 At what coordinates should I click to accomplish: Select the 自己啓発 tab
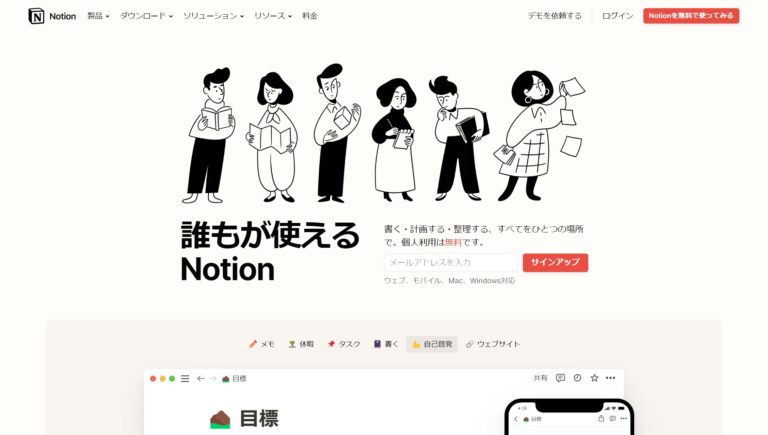pos(432,344)
